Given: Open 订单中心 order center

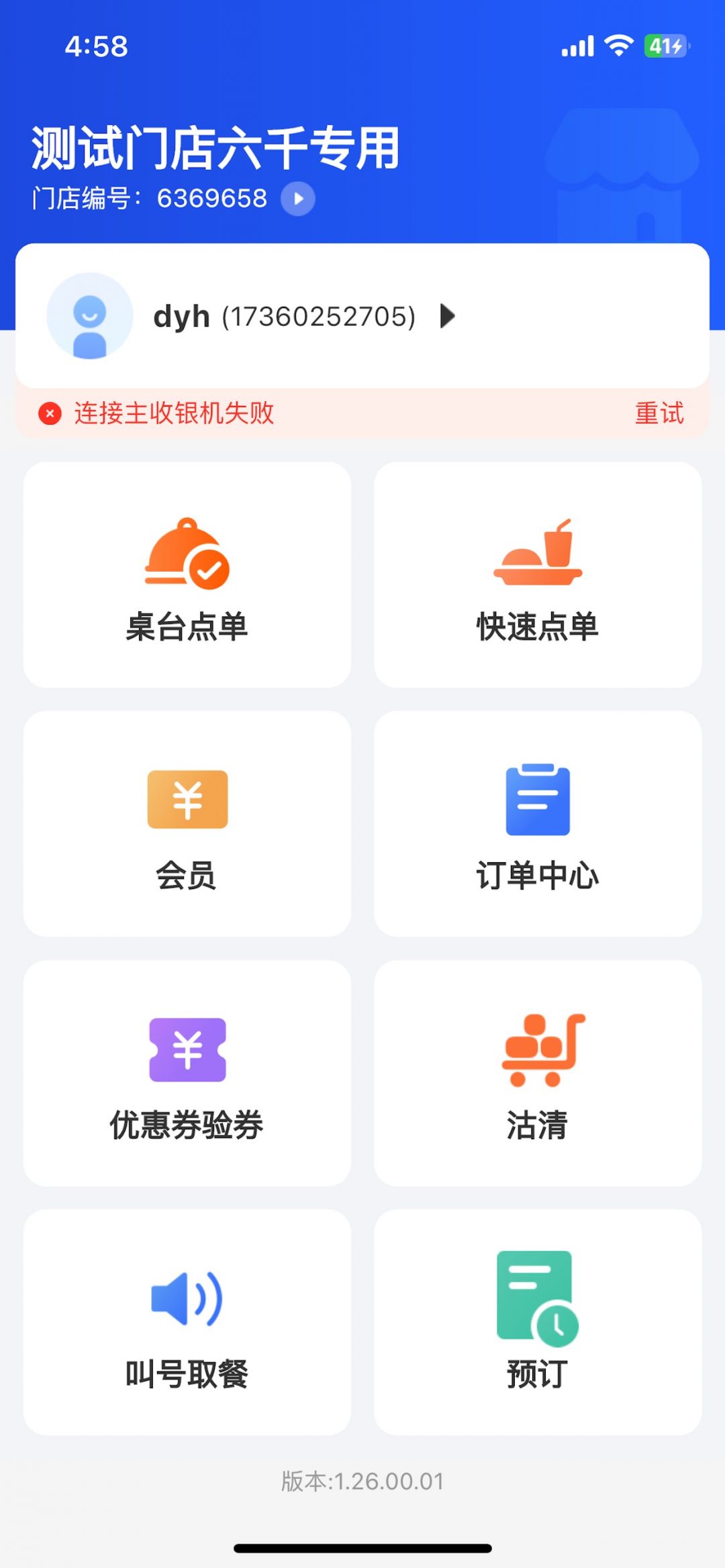Looking at the screenshot, I should tap(538, 824).
